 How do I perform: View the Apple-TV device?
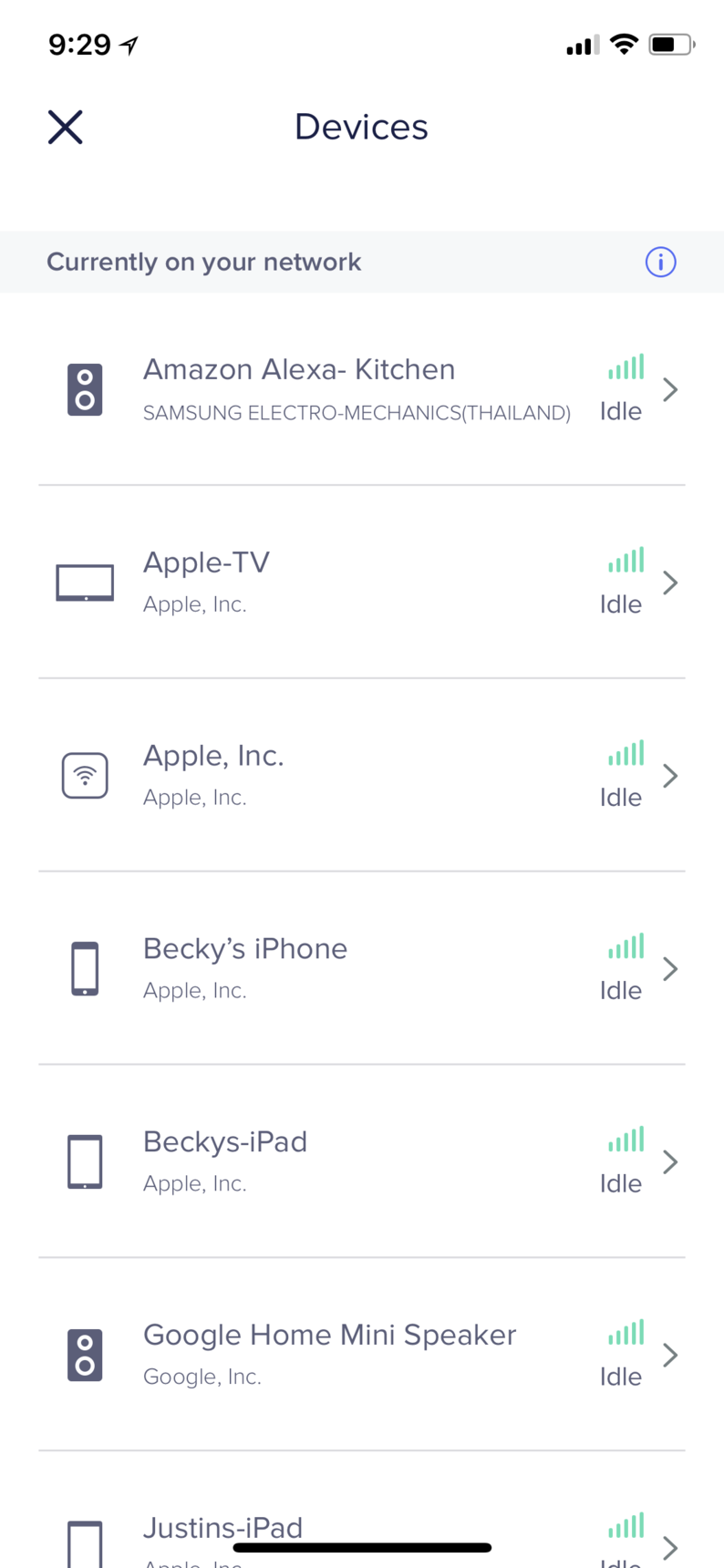pos(362,583)
